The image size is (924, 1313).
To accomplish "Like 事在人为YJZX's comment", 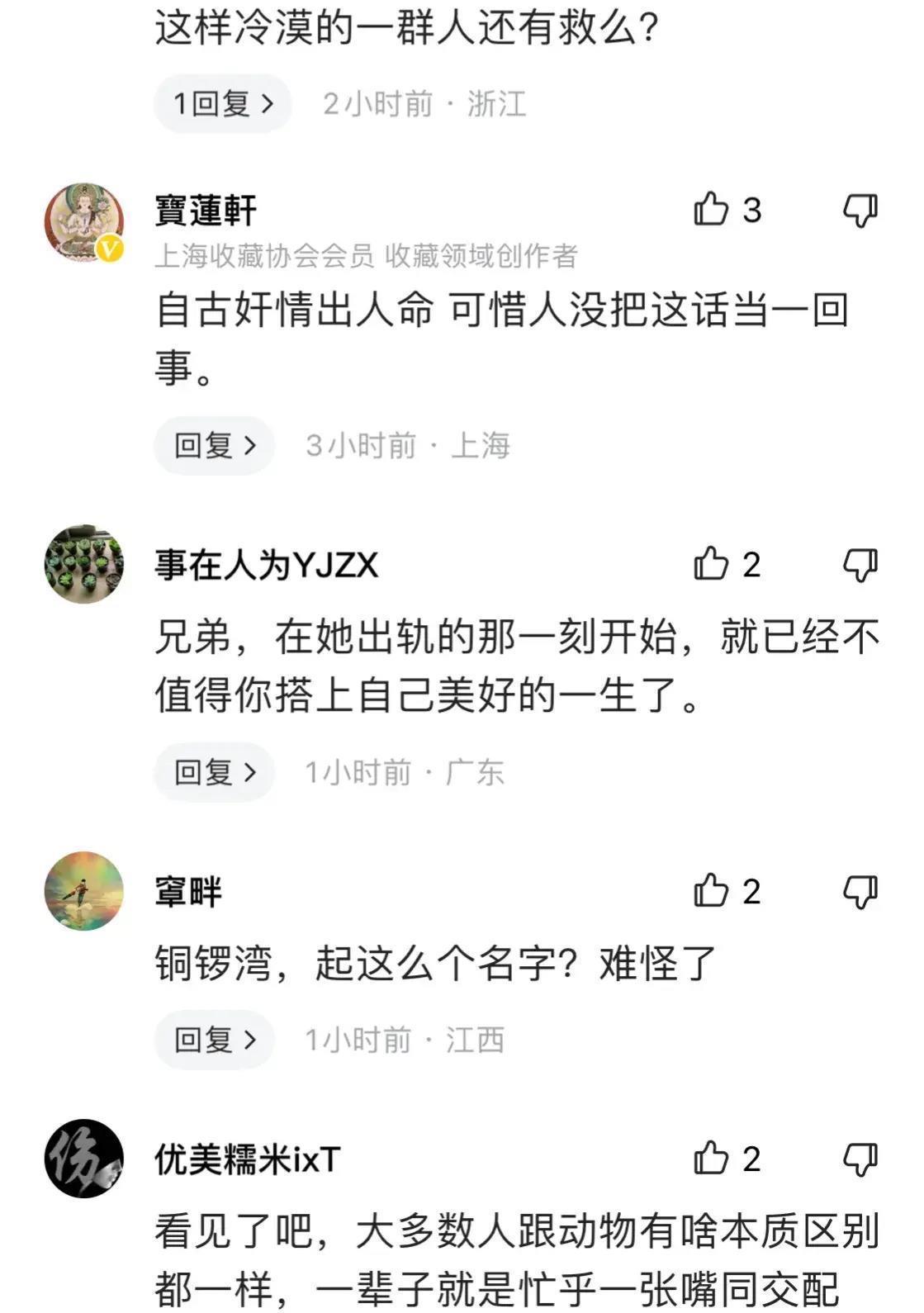I will pyautogui.click(x=711, y=565).
